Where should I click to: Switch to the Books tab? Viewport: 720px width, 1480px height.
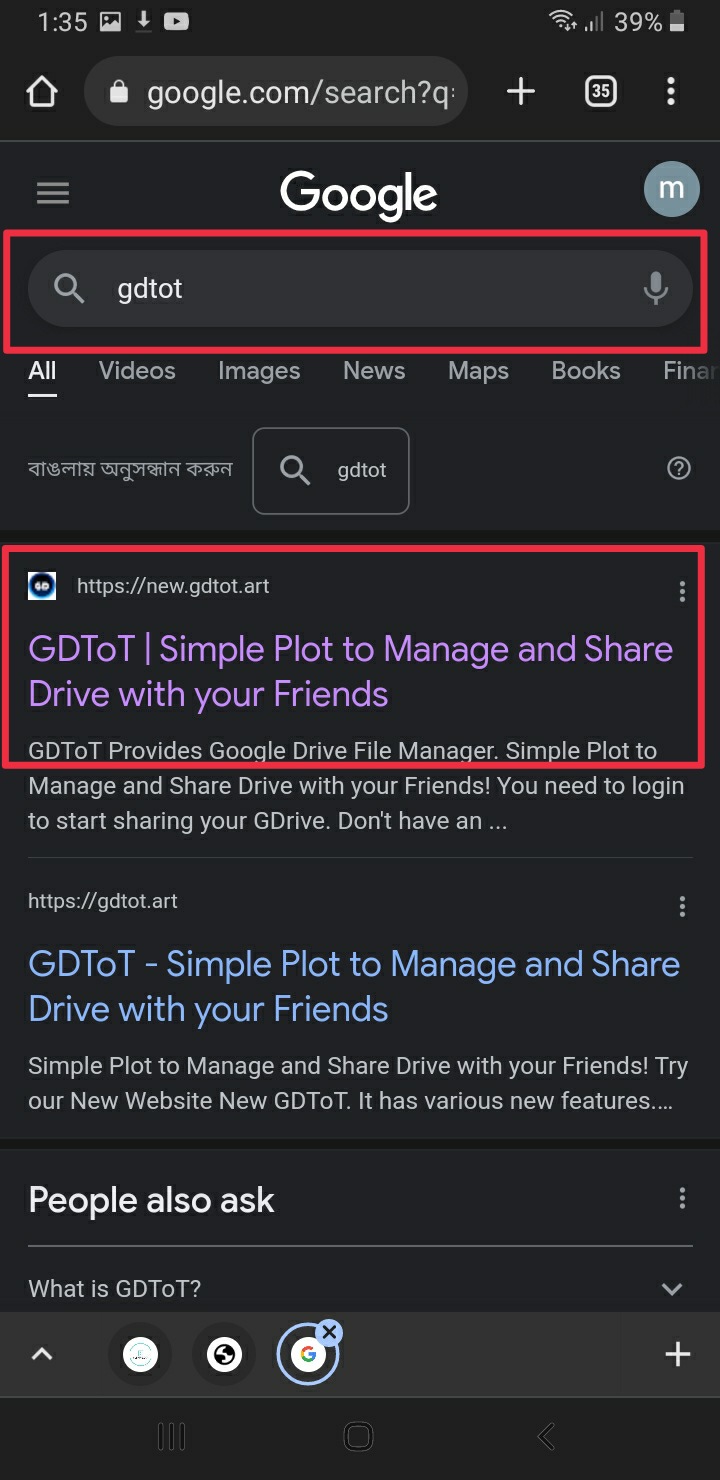click(x=586, y=371)
